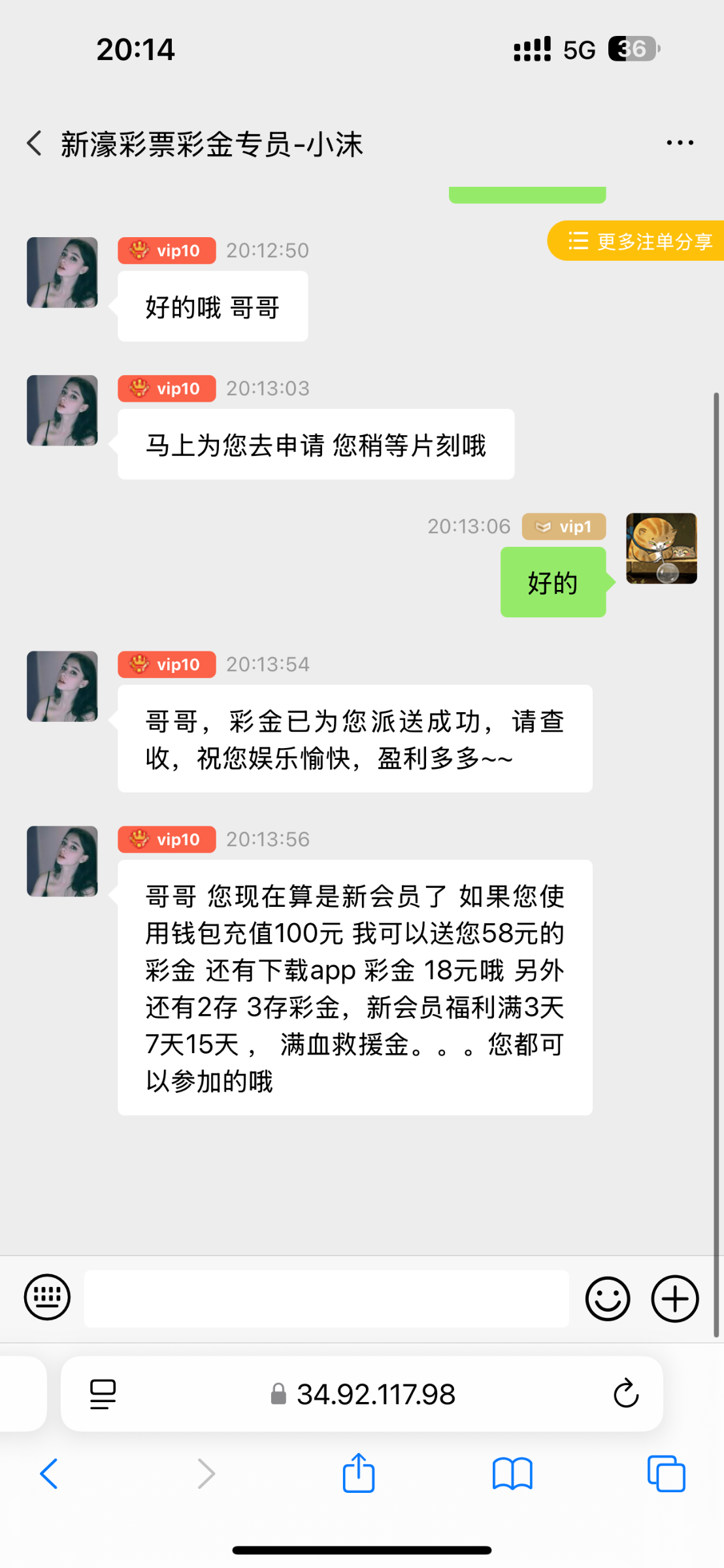Tap the message input field
Image resolution: width=724 pixels, height=1568 pixels.
pos(327,1298)
